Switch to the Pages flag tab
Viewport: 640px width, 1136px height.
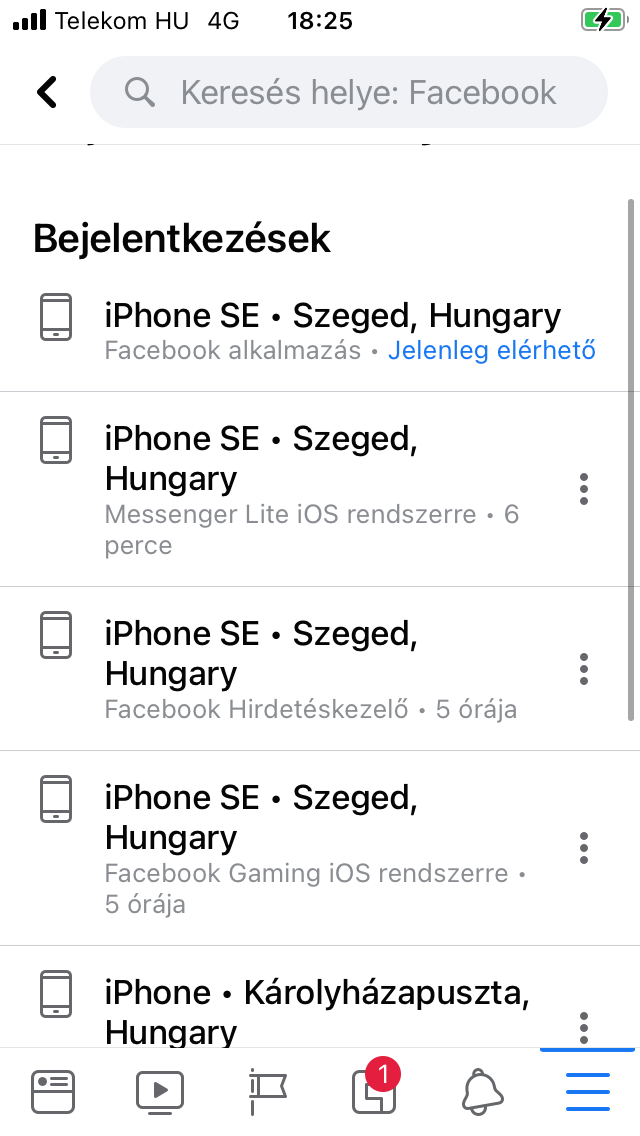[x=267, y=1092]
